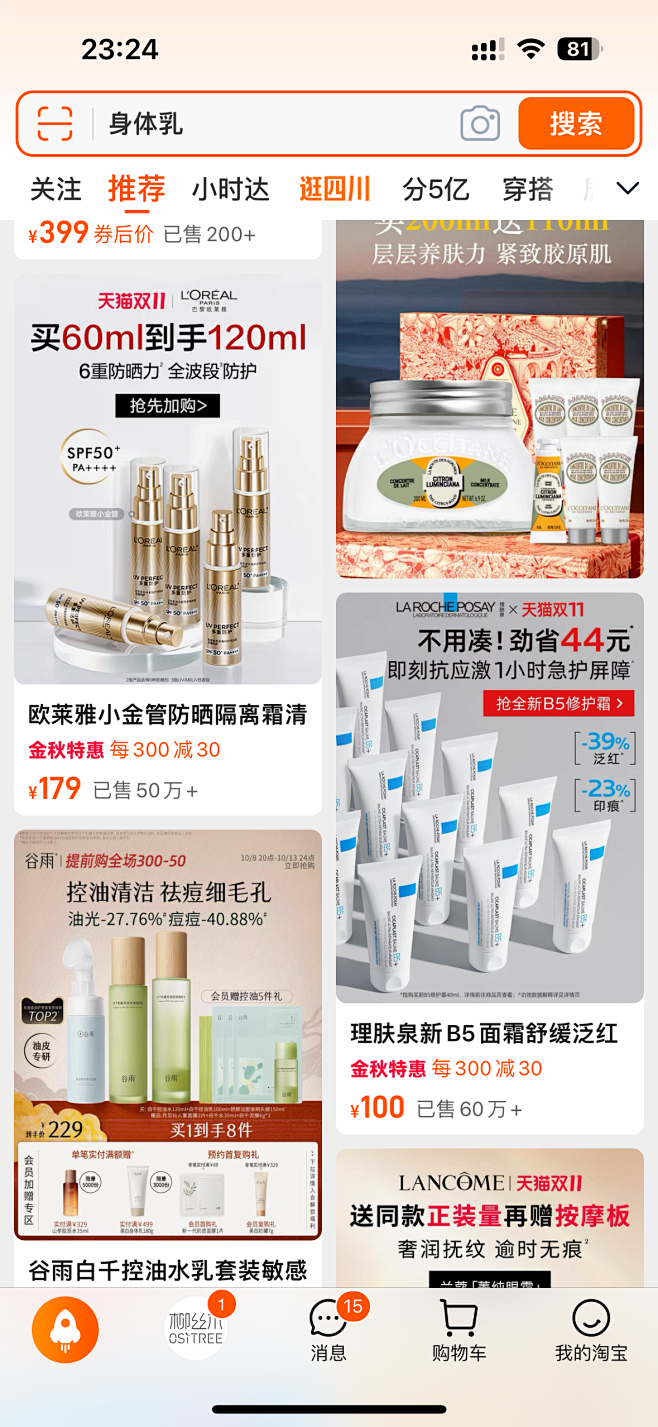This screenshot has width=658, height=1427.
Task: Switch to the 小时达 tab
Action: tap(231, 189)
